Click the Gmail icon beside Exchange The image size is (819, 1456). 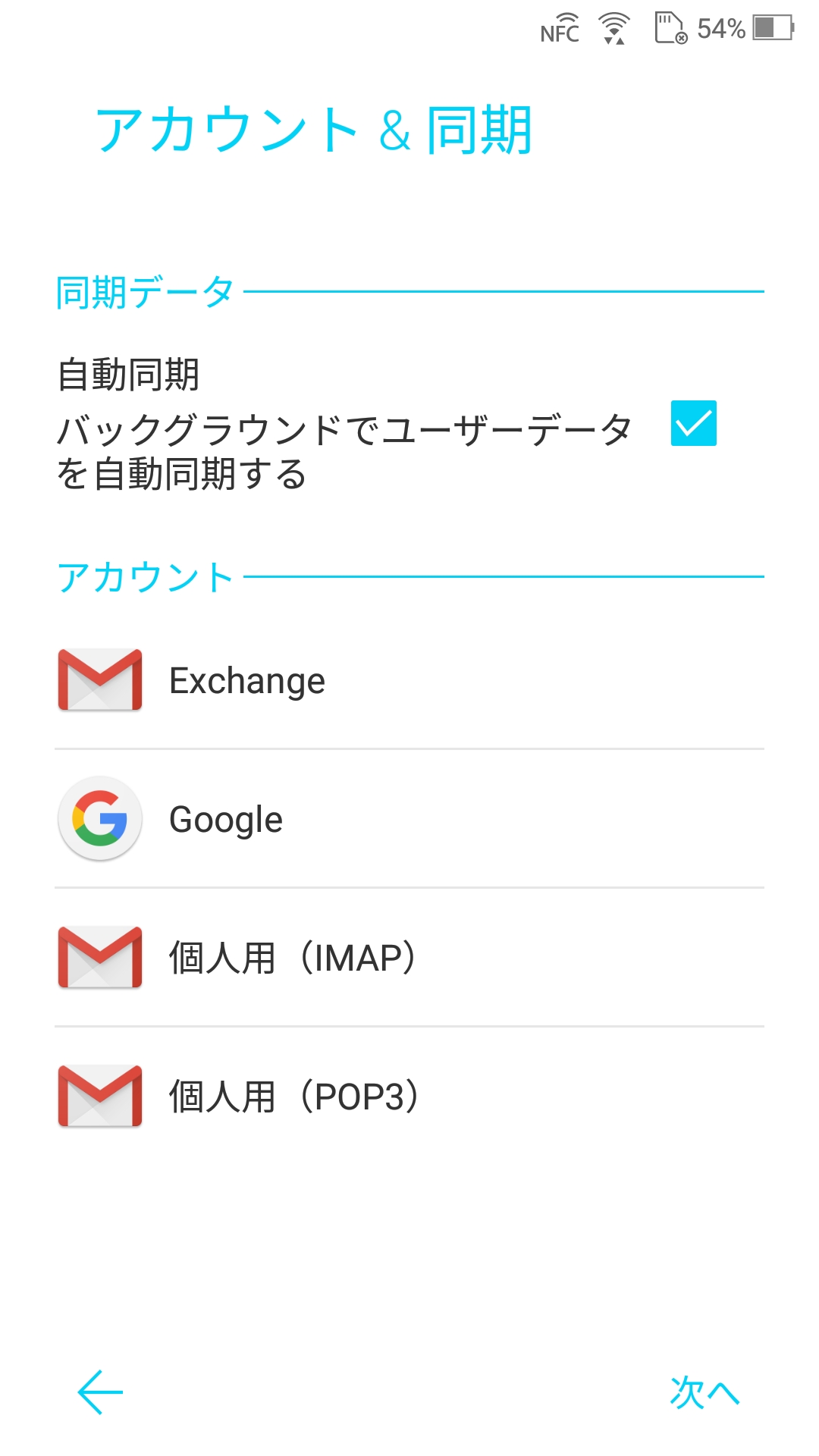point(99,680)
